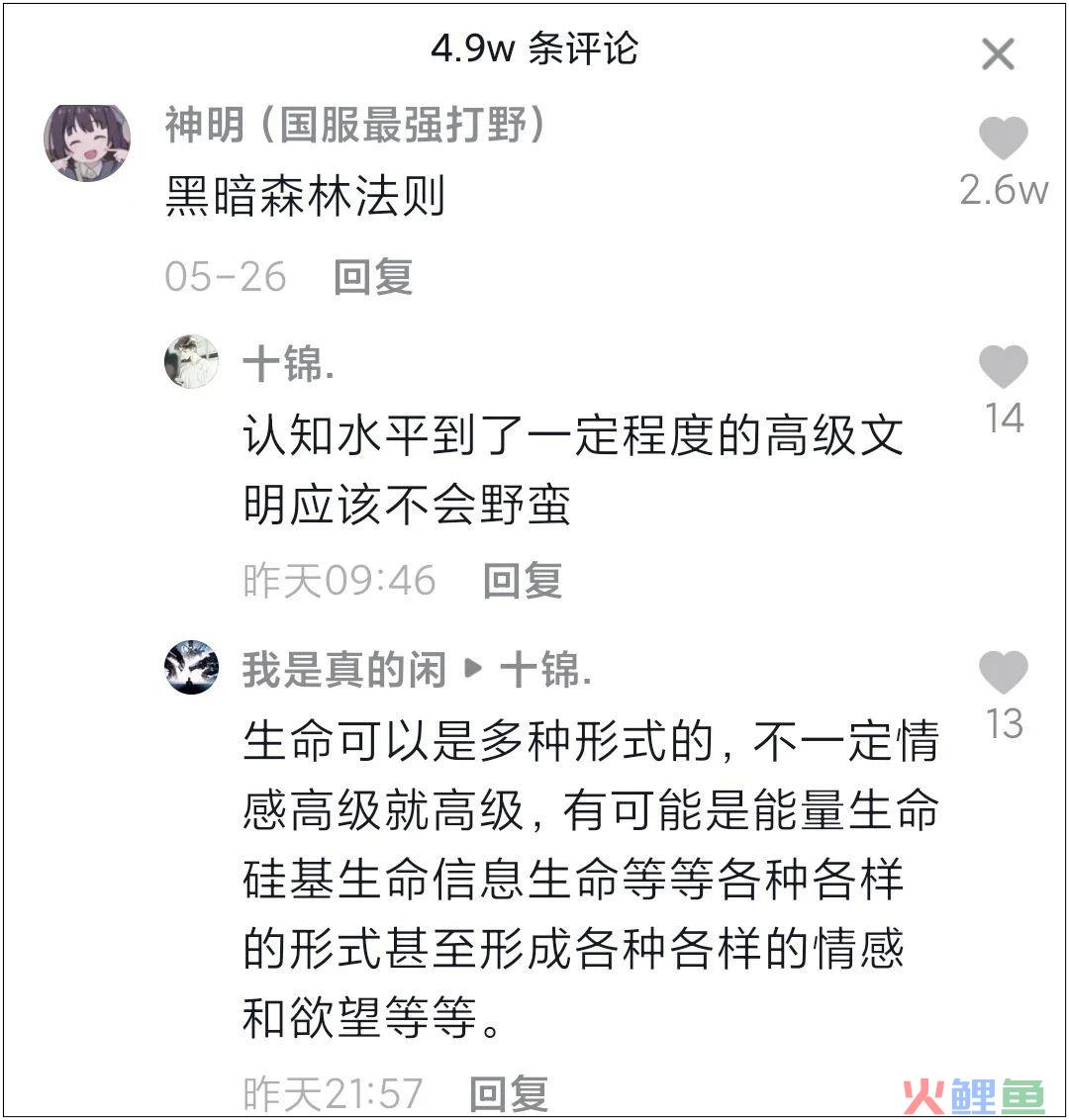Open 十锦.'s avatar
Viewport: 1069px width, 1120px height.
click(192, 362)
